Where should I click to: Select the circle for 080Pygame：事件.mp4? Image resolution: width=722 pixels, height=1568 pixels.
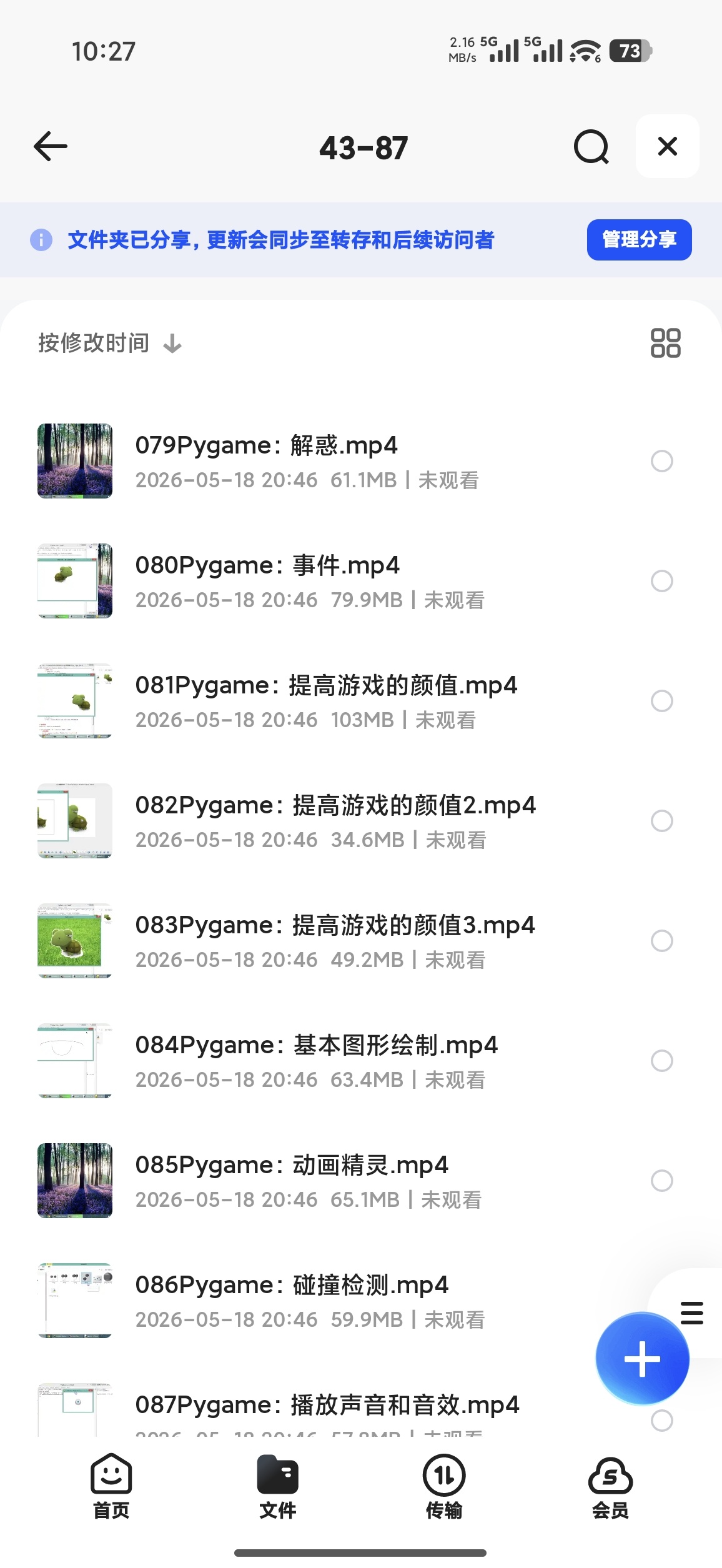point(661,581)
